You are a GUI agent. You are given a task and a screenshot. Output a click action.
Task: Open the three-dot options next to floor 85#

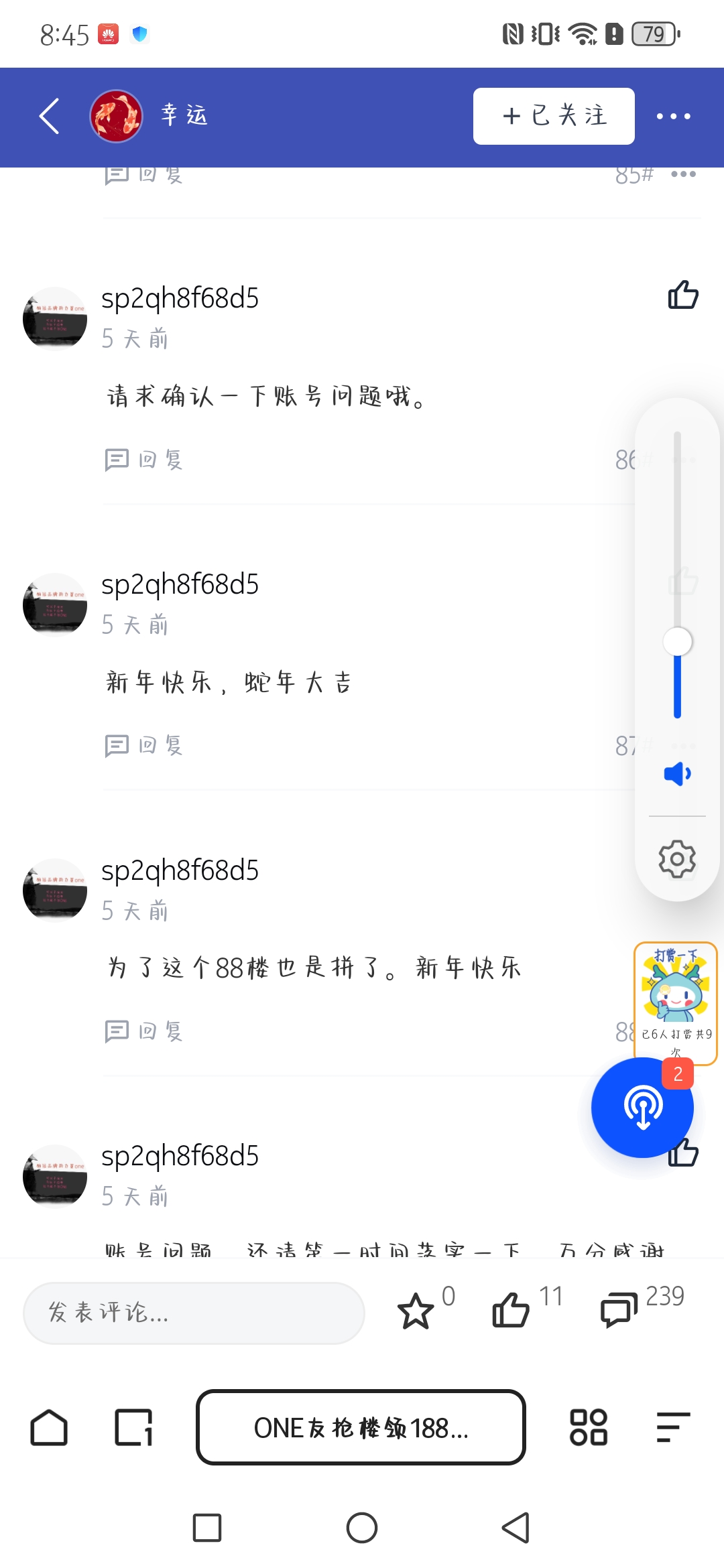click(x=683, y=173)
